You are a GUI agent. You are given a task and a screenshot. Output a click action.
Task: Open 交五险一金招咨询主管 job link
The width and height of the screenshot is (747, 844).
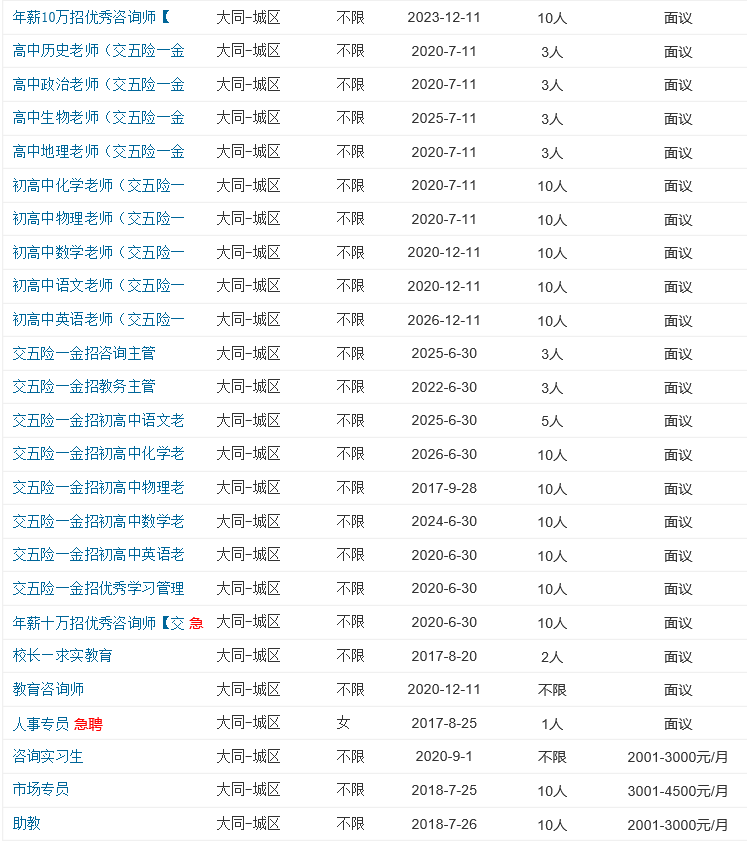pyautogui.click(x=84, y=353)
